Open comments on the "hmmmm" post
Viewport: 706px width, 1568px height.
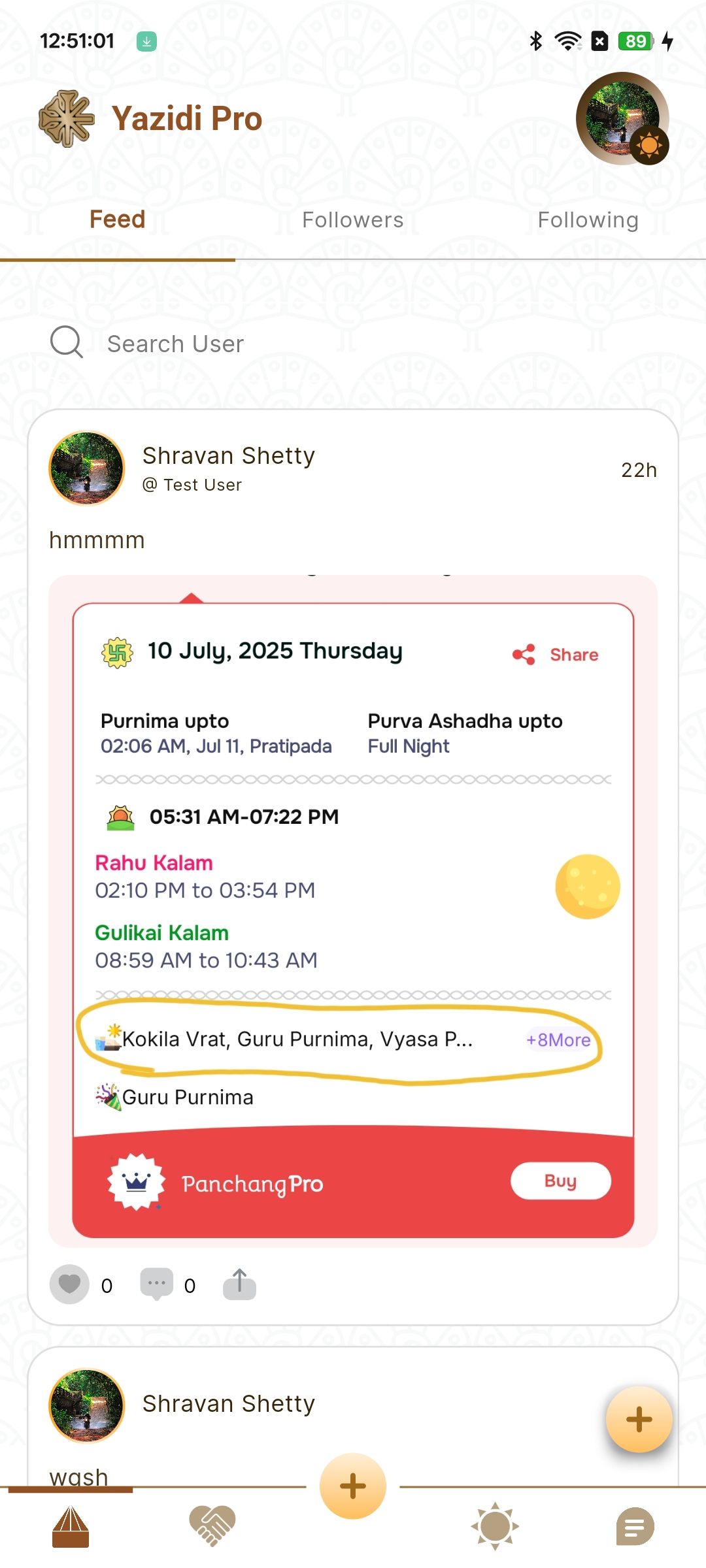(157, 1284)
